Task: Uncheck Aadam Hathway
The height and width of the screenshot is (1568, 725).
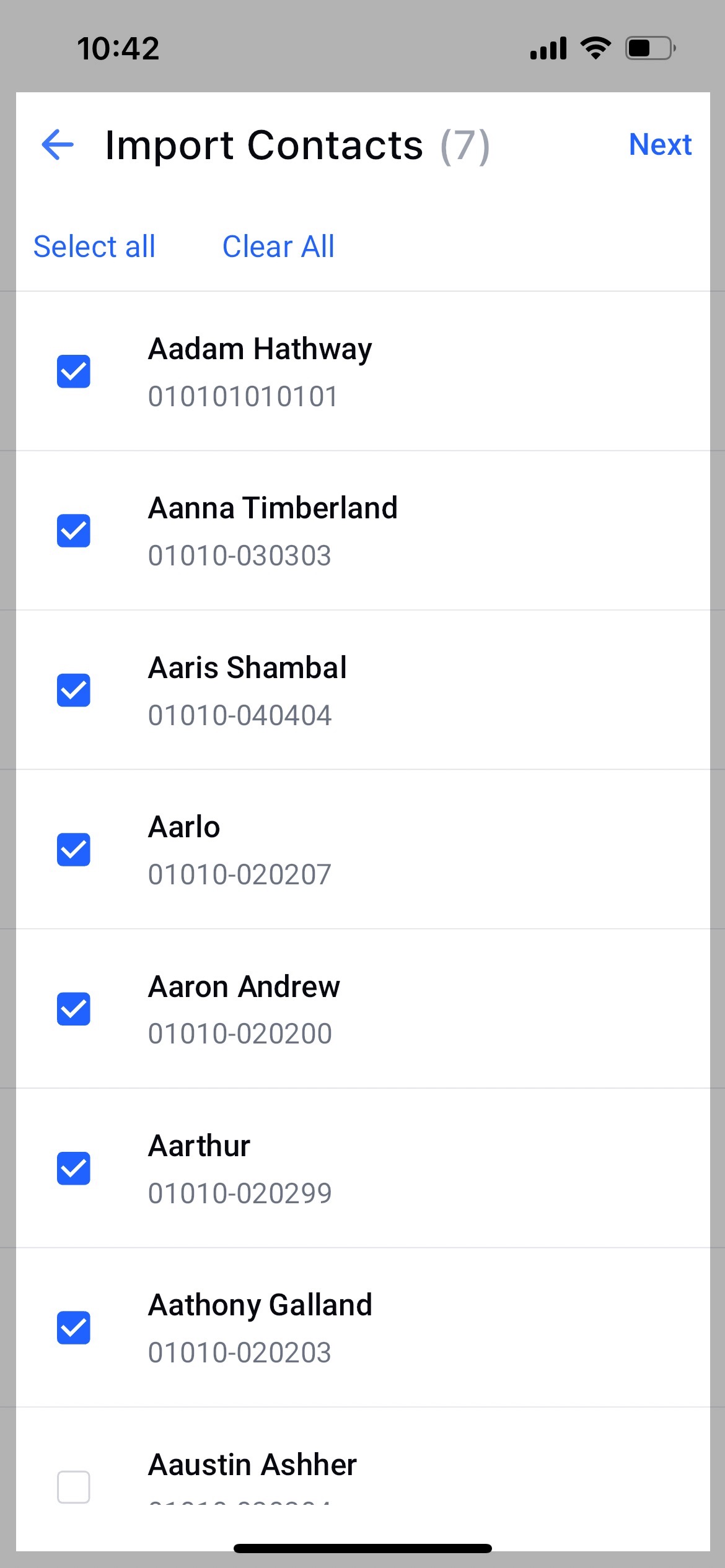Action: 74,372
